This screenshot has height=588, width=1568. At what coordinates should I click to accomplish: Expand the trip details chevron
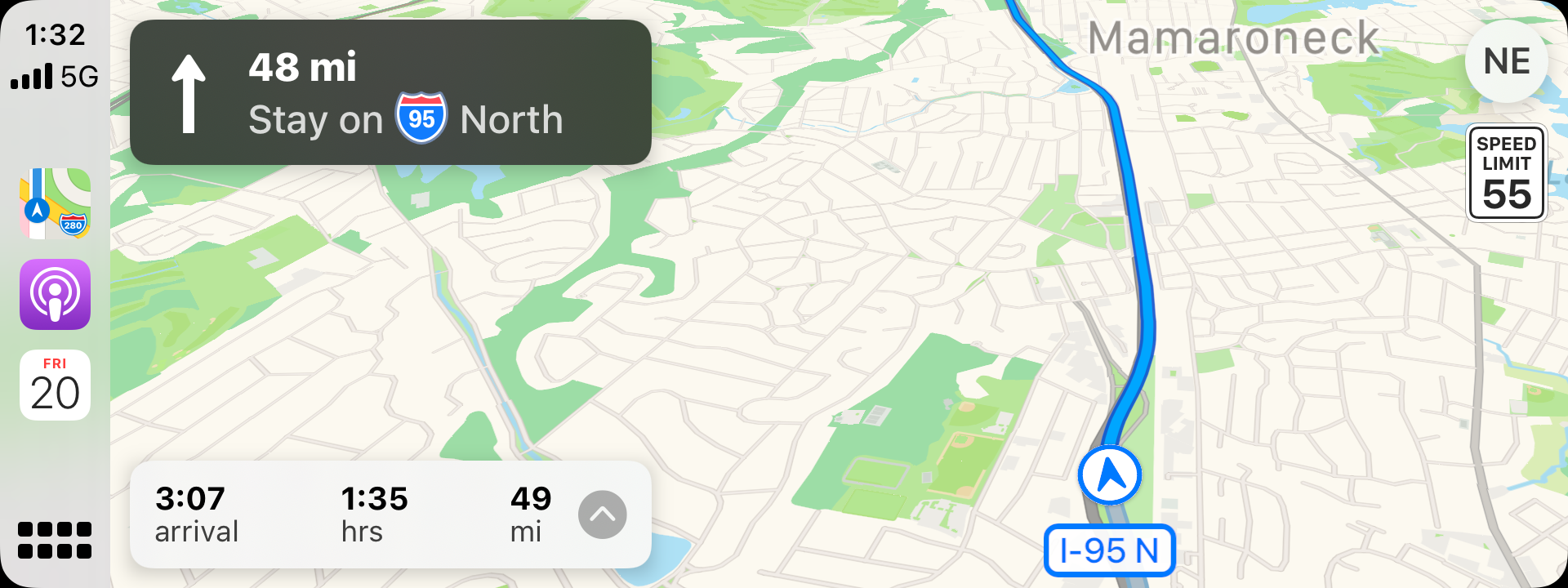(602, 514)
